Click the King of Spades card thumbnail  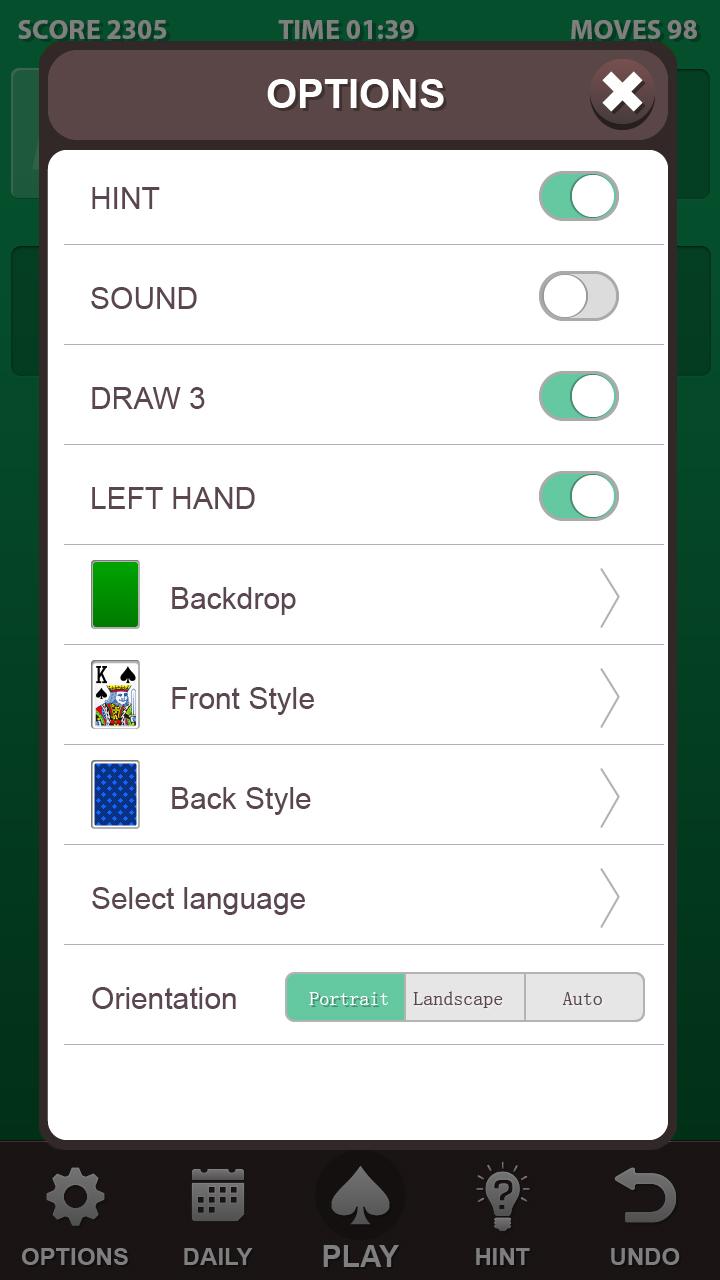click(115, 694)
